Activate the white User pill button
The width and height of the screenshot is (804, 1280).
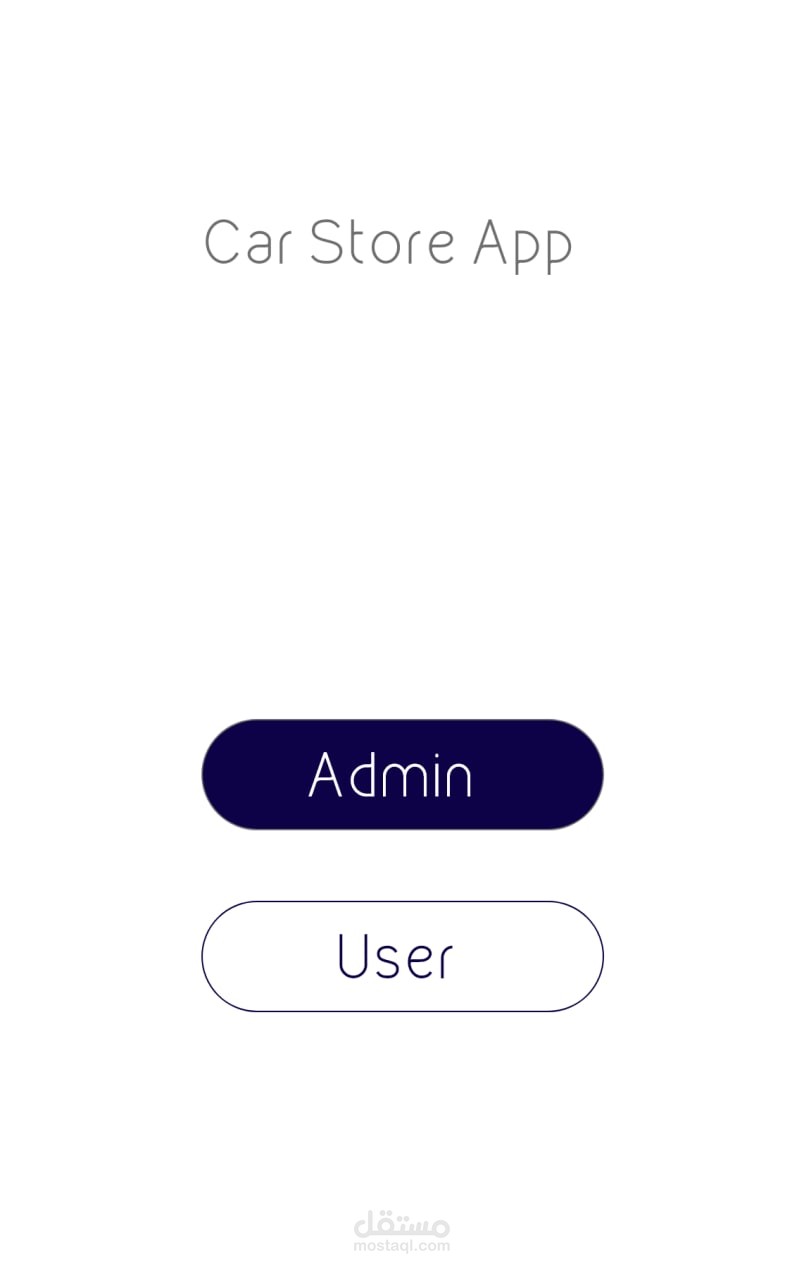tap(402, 955)
